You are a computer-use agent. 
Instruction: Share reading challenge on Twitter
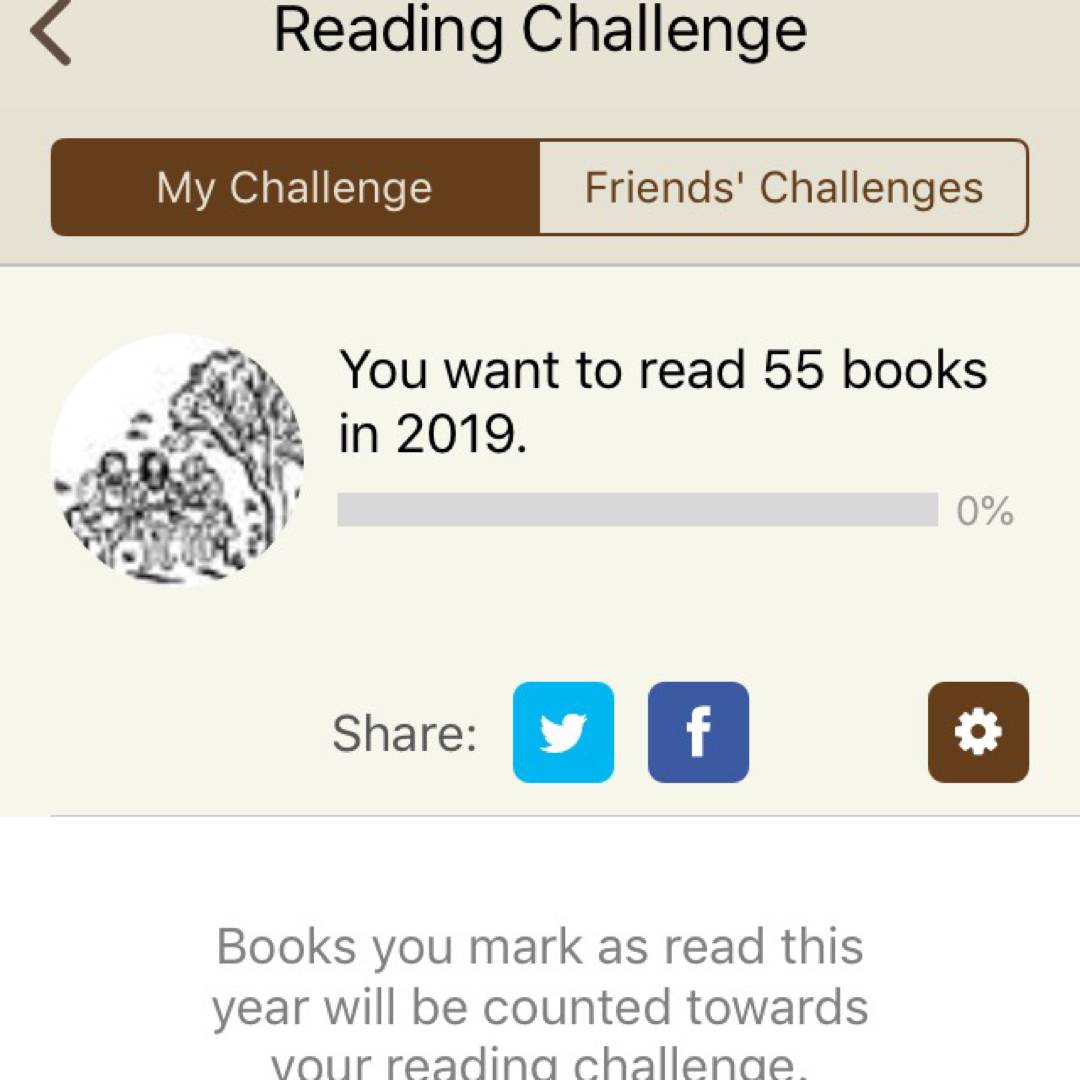click(x=563, y=732)
